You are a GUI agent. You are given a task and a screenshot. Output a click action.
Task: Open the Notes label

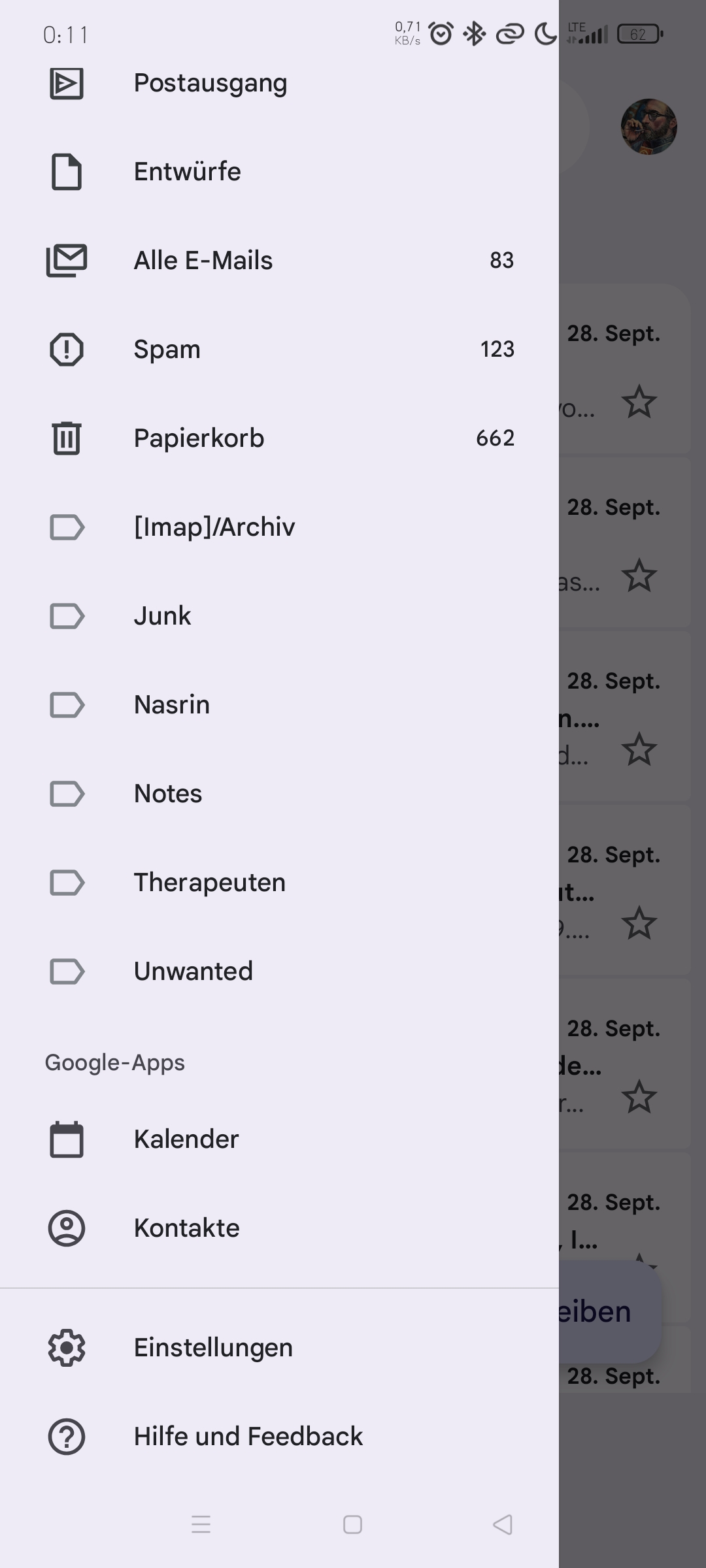click(x=167, y=794)
